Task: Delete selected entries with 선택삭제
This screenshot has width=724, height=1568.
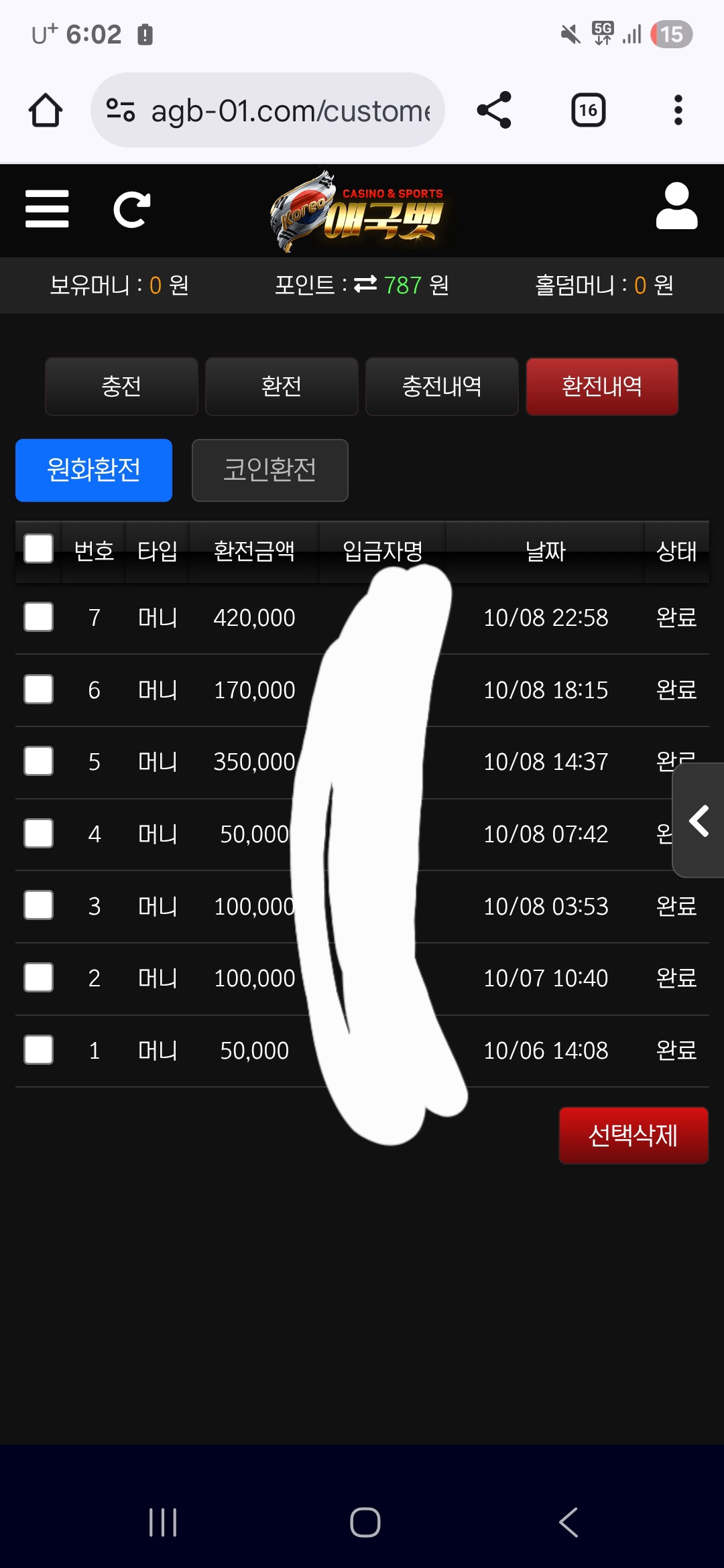Action: [633, 1135]
